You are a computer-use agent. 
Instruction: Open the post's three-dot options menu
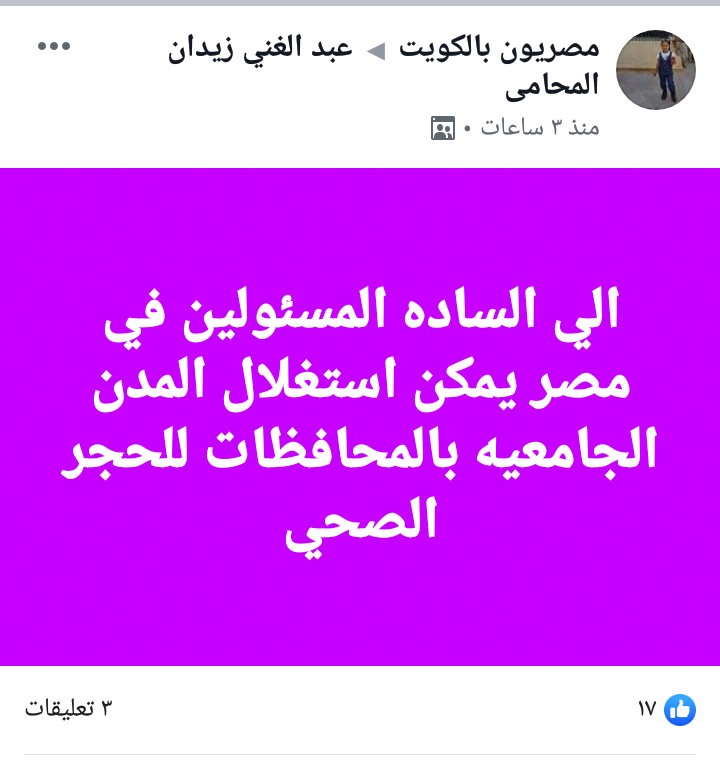54,47
